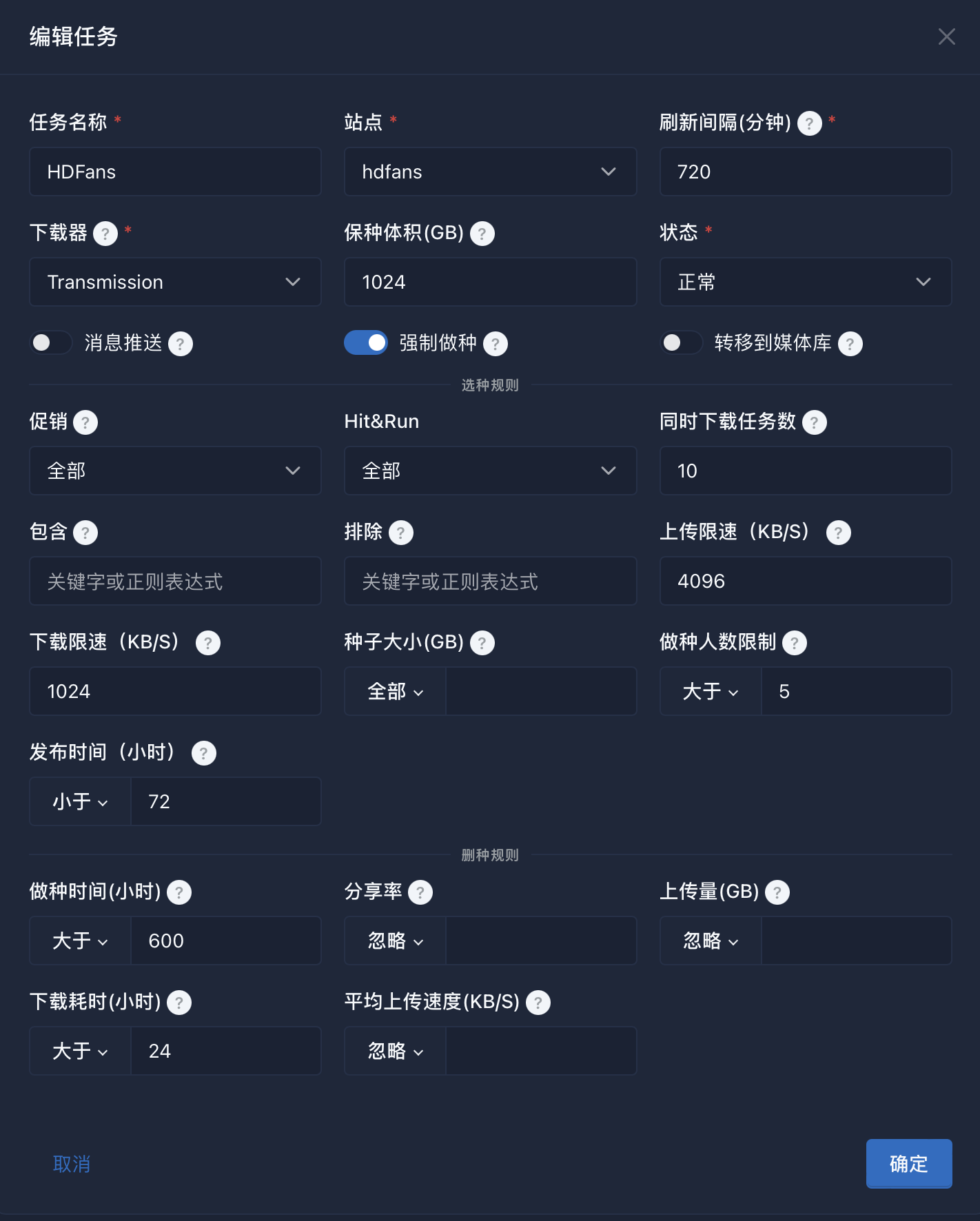
Task: Open the 发布时间 小于 comparison selector
Action: 81,801
